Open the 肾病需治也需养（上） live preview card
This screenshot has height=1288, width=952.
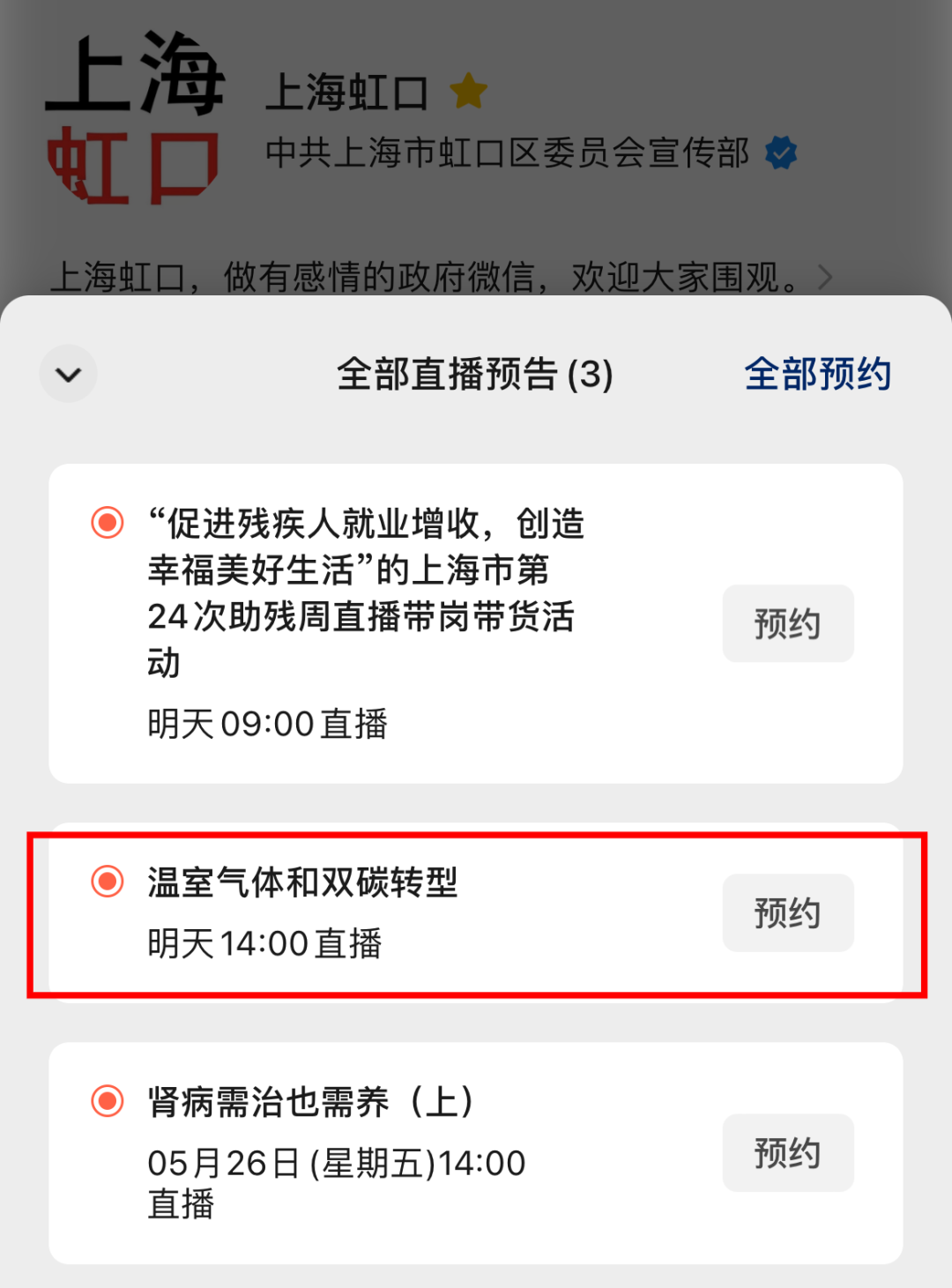click(353, 1152)
